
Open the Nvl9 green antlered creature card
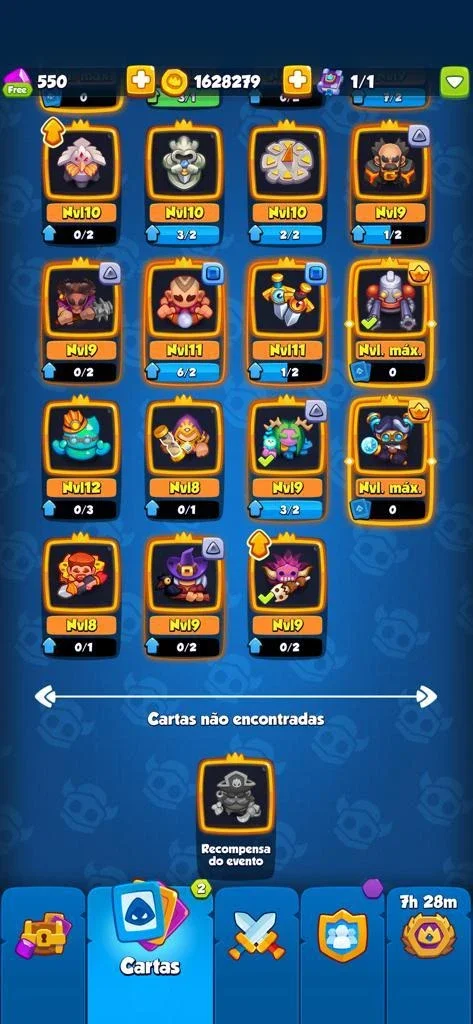pyautogui.click(x=287, y=458)
